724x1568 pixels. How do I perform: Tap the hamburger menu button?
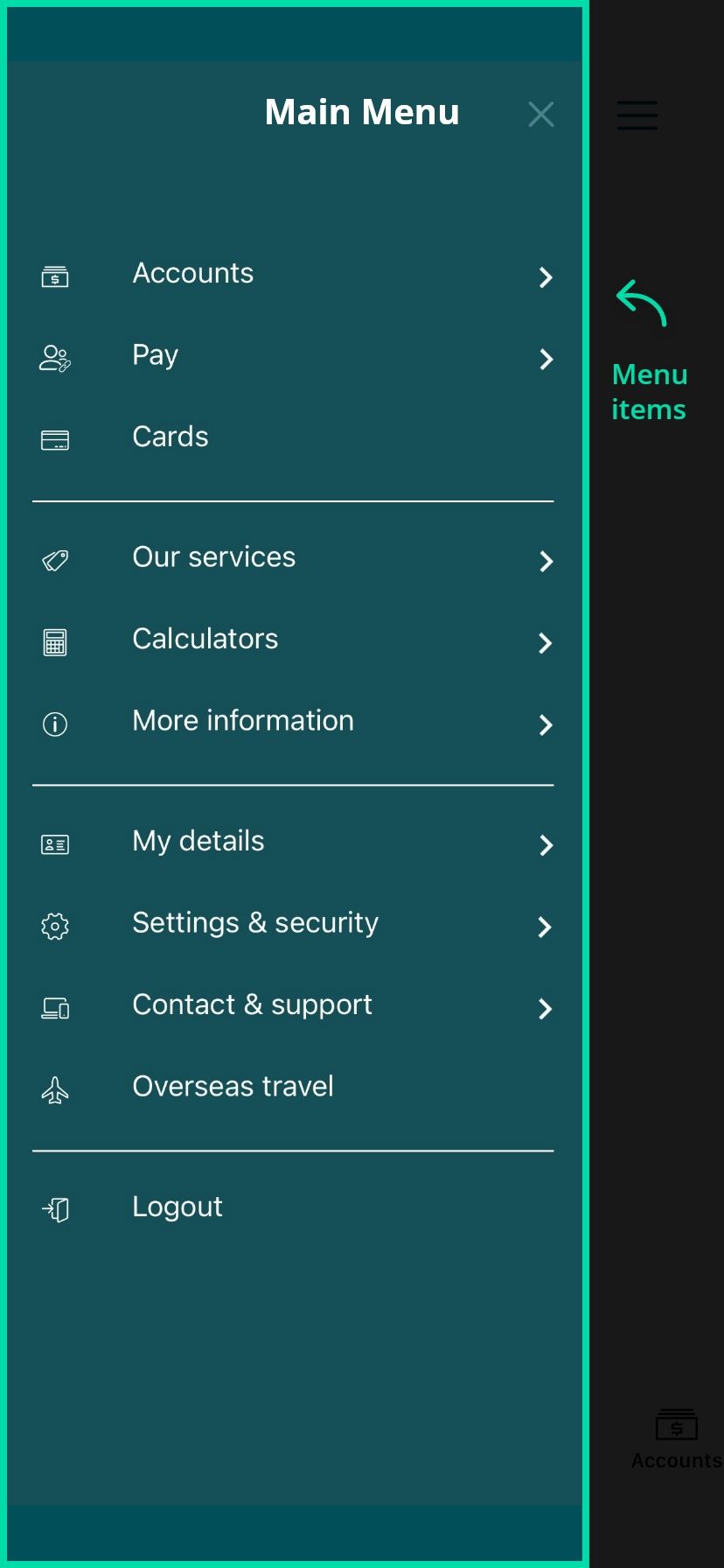(x=637, y=115)
